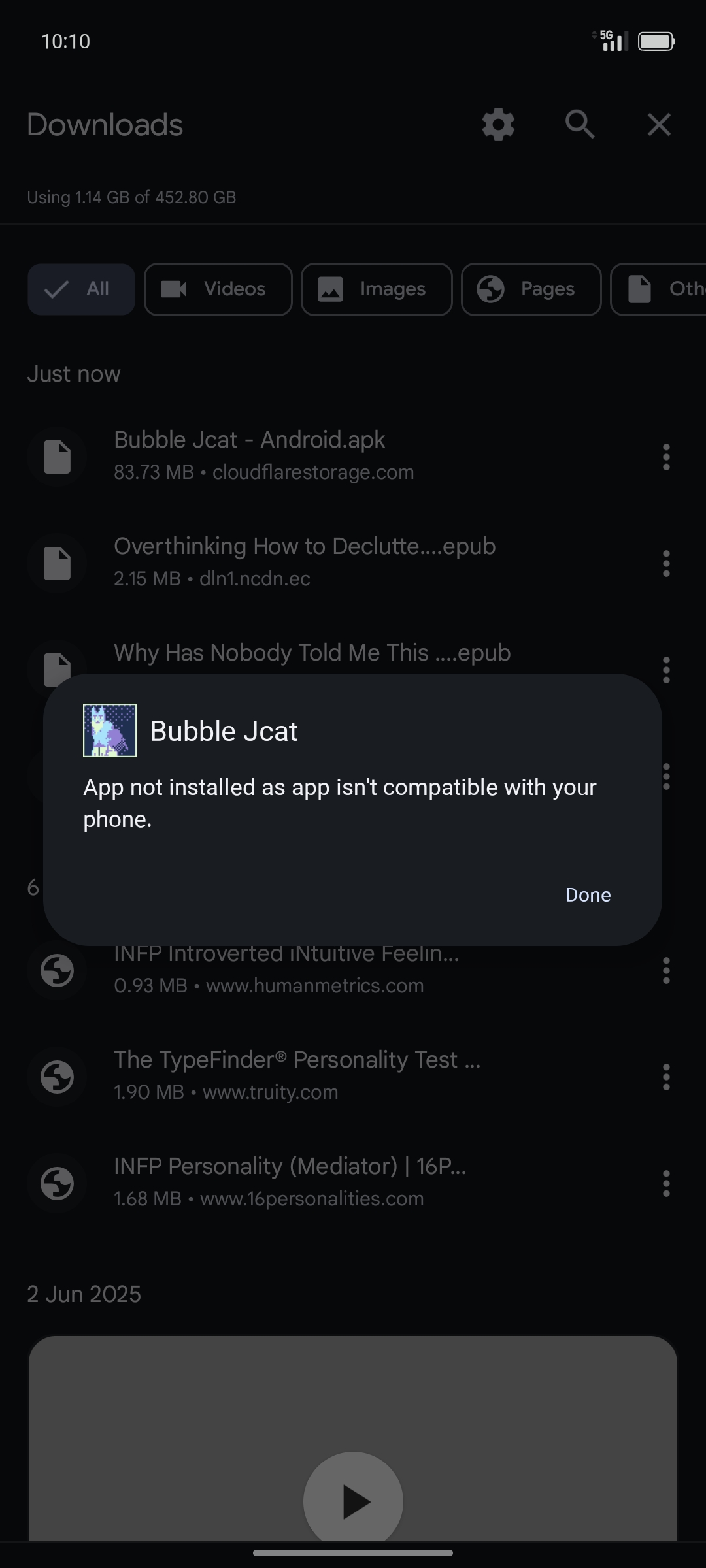Show options for TypeFinder Personality Test
The height and width of the screenshot is (1568, 706).
pyautogui.click(x=666, y=1077)
